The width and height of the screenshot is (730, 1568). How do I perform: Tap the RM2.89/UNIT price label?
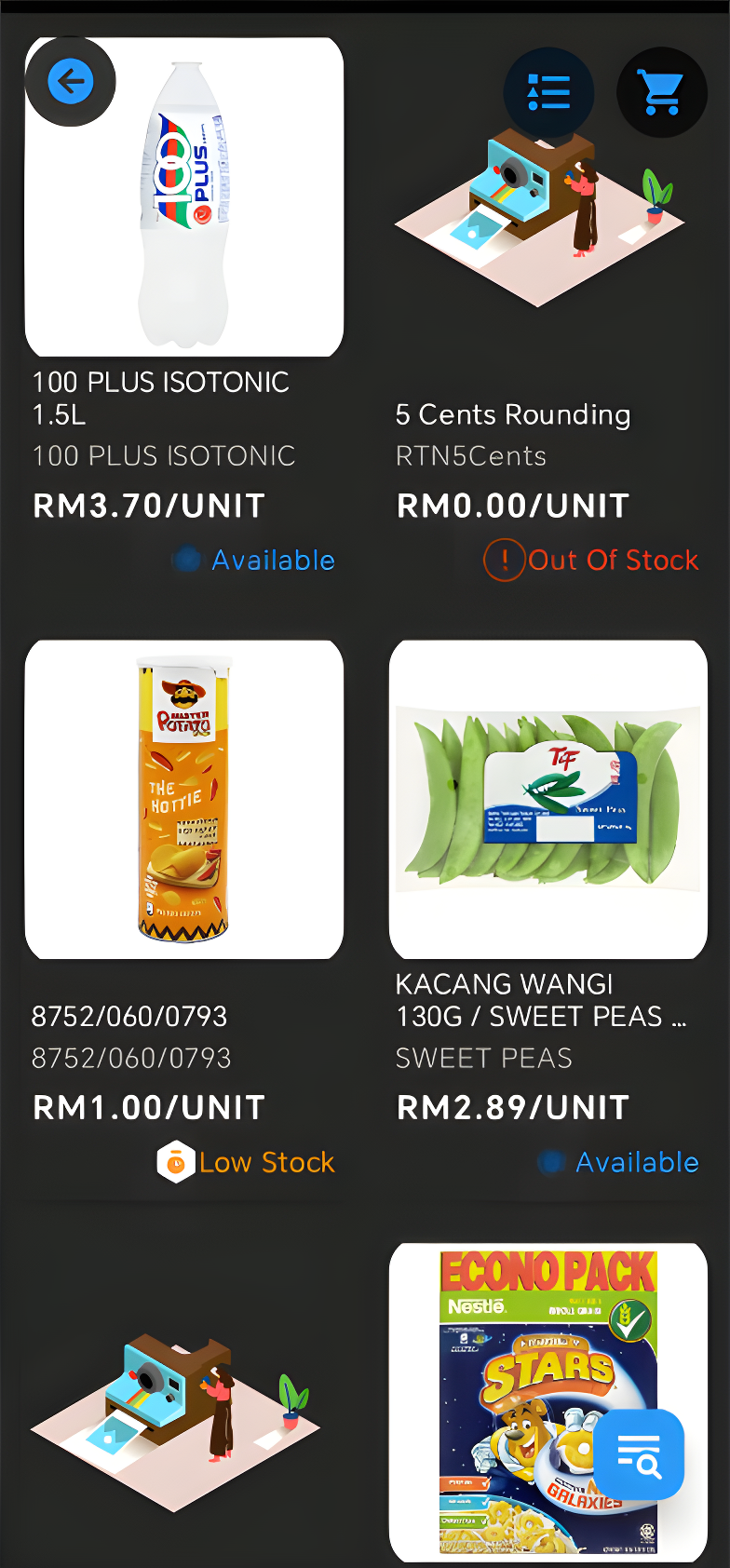pos(512,1107)
